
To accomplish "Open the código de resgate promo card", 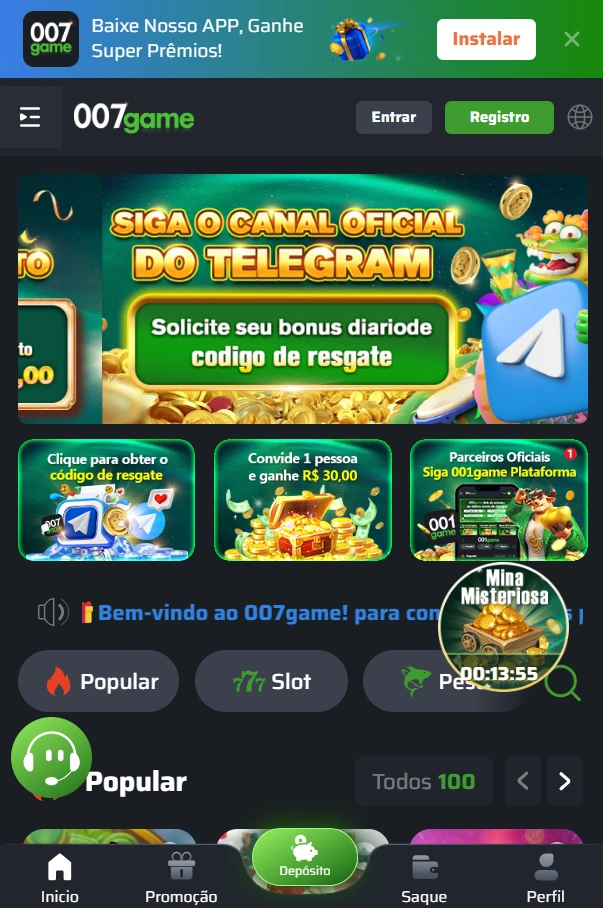I will (x=106, y=499).
